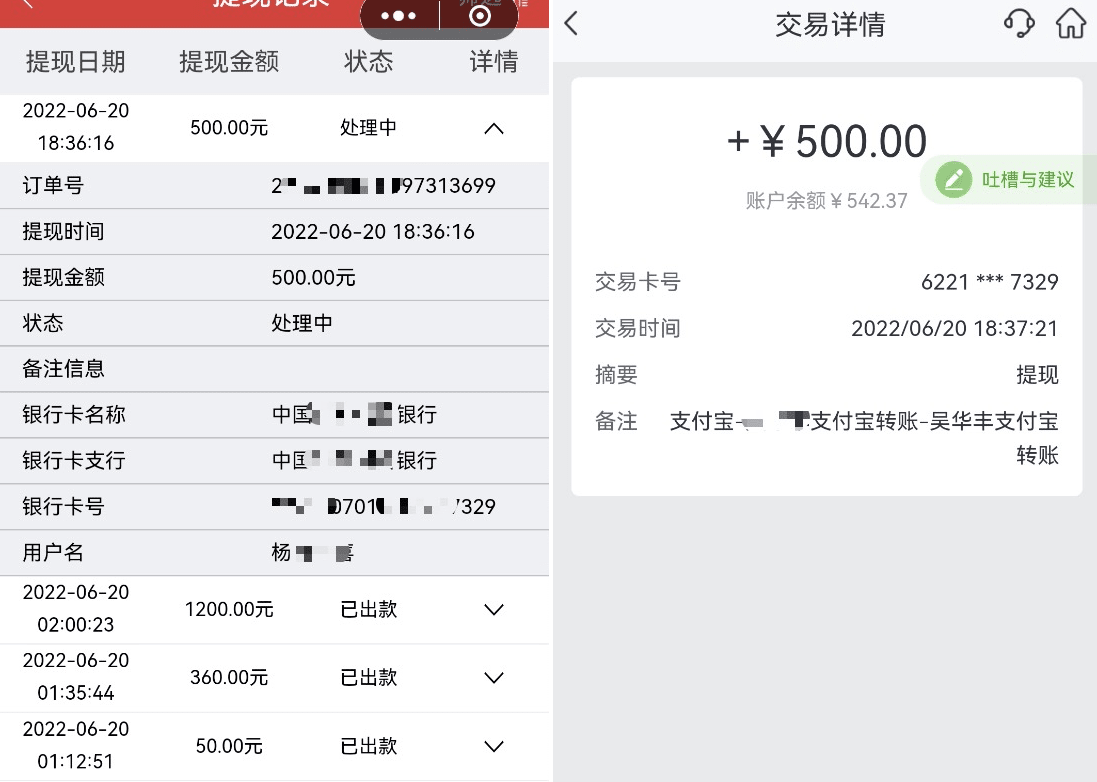Screen dimensions: 1097x782
Task: Expand the 1200.00元 withdrawal record
Action: tap(493, 610)
